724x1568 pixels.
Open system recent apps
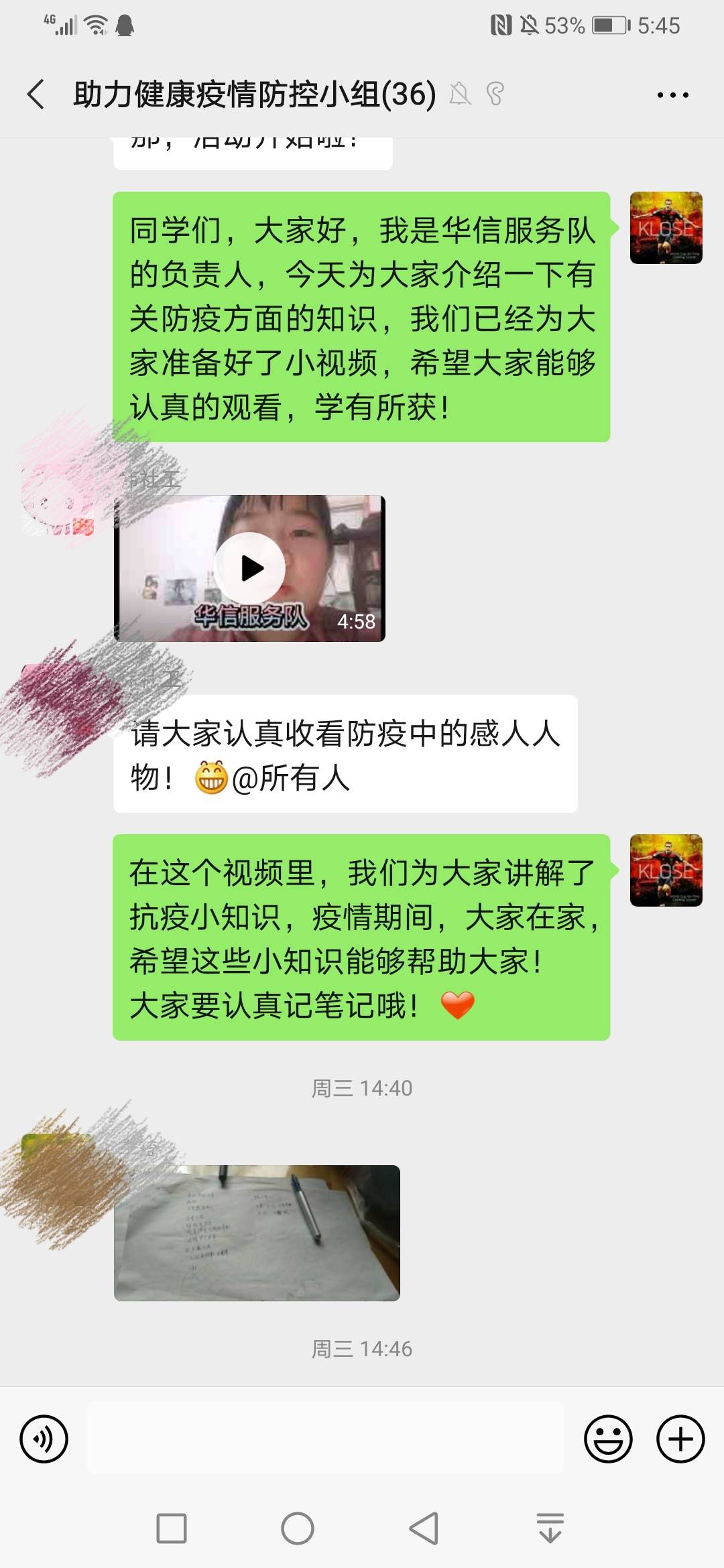172,1528
